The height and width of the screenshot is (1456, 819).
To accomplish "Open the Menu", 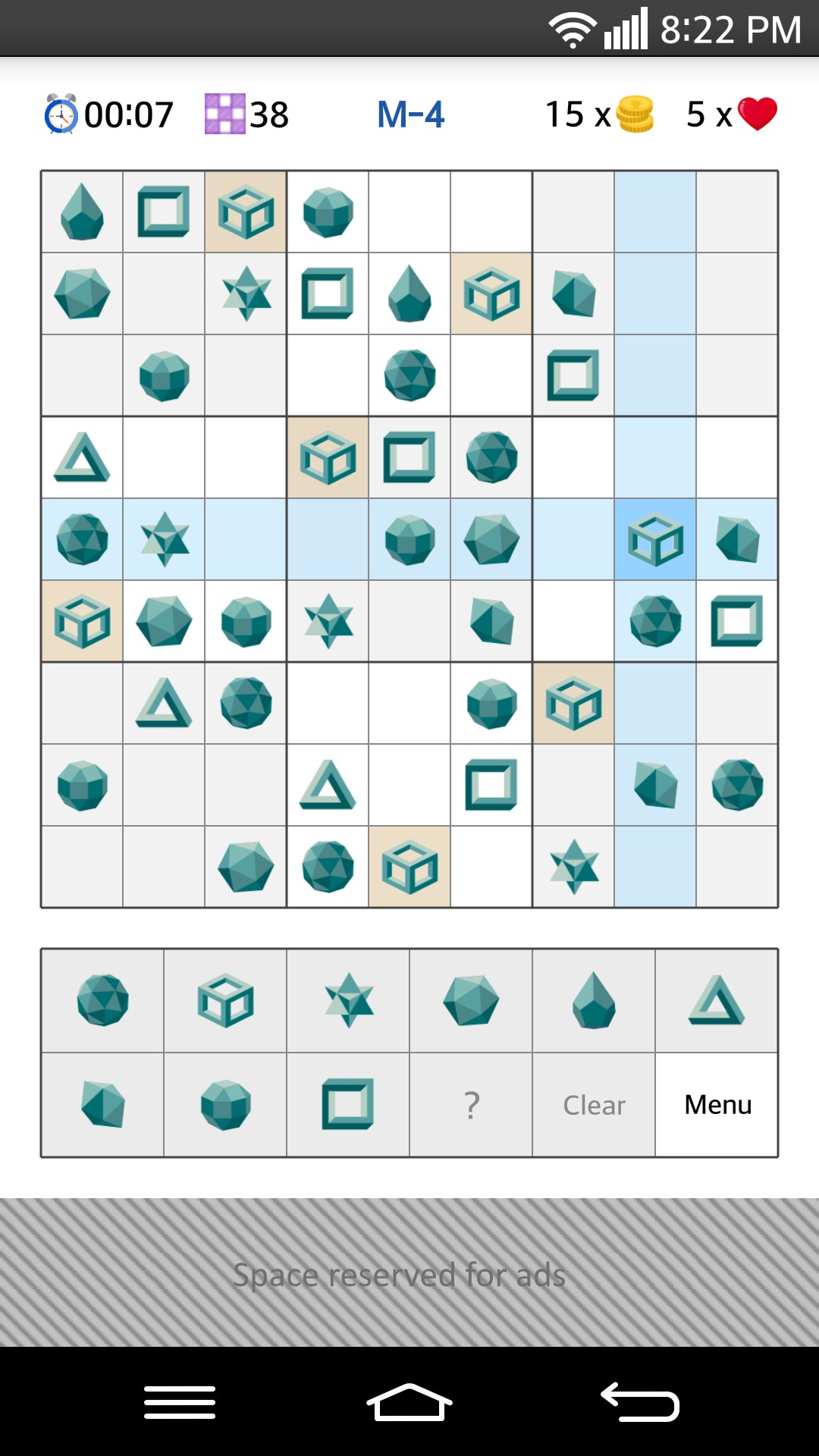I will click(717, 1104).
